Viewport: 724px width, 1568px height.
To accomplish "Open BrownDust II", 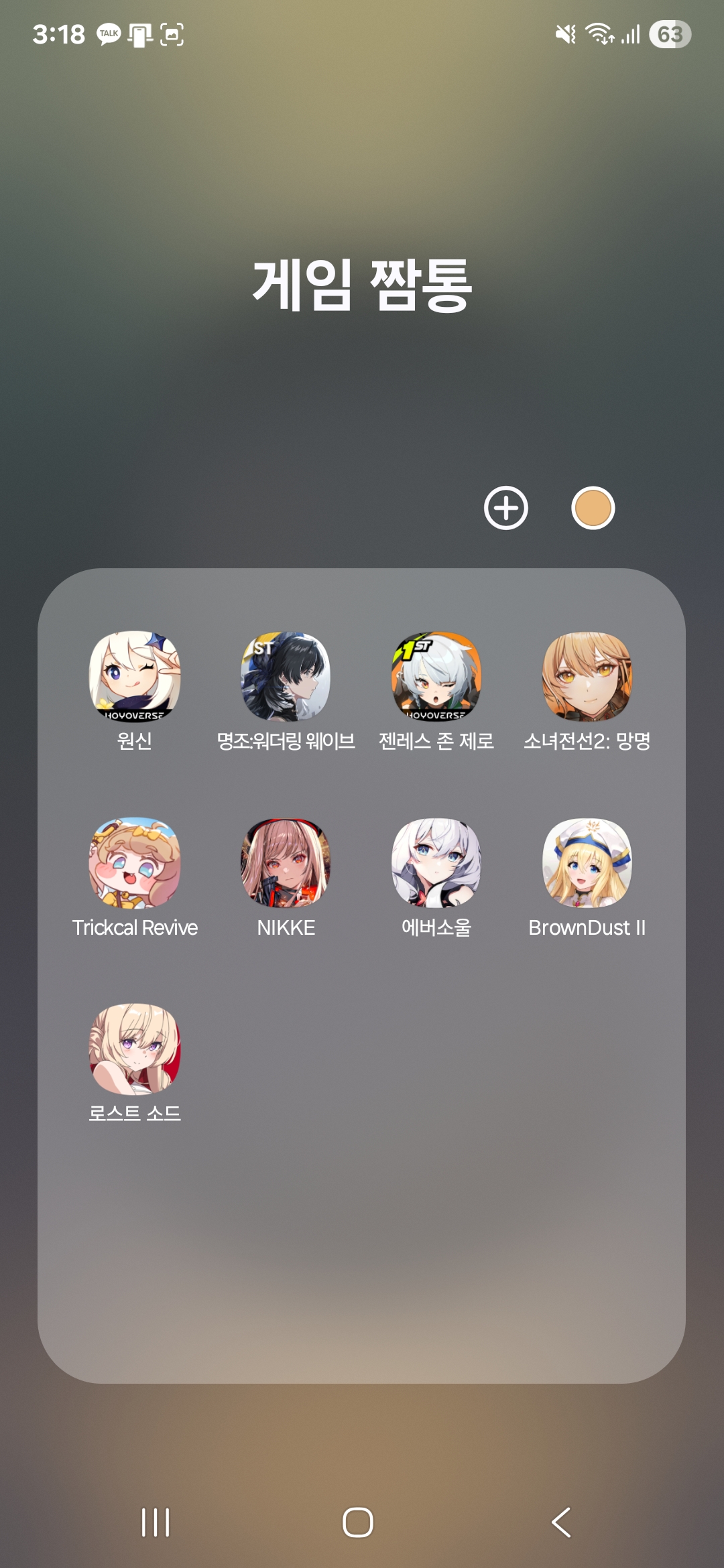I will click(x=587, y=863).
